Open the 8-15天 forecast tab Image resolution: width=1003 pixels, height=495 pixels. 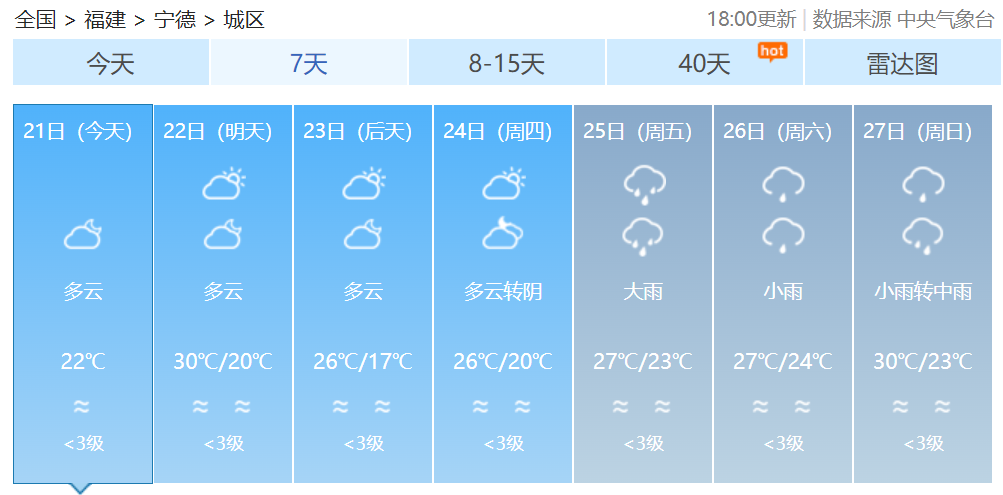(x=506, y=63)
